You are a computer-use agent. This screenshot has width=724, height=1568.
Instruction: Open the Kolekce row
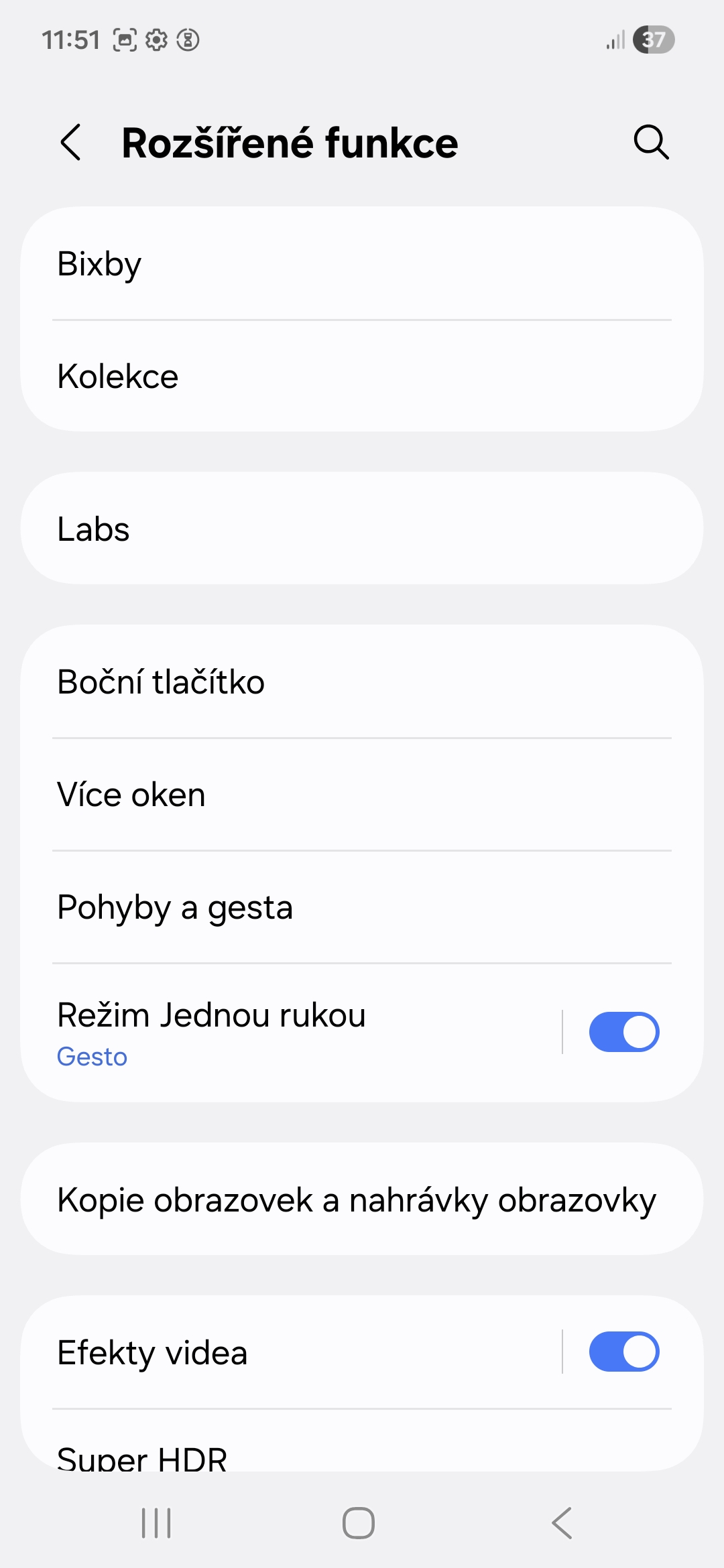coord(362,376)
